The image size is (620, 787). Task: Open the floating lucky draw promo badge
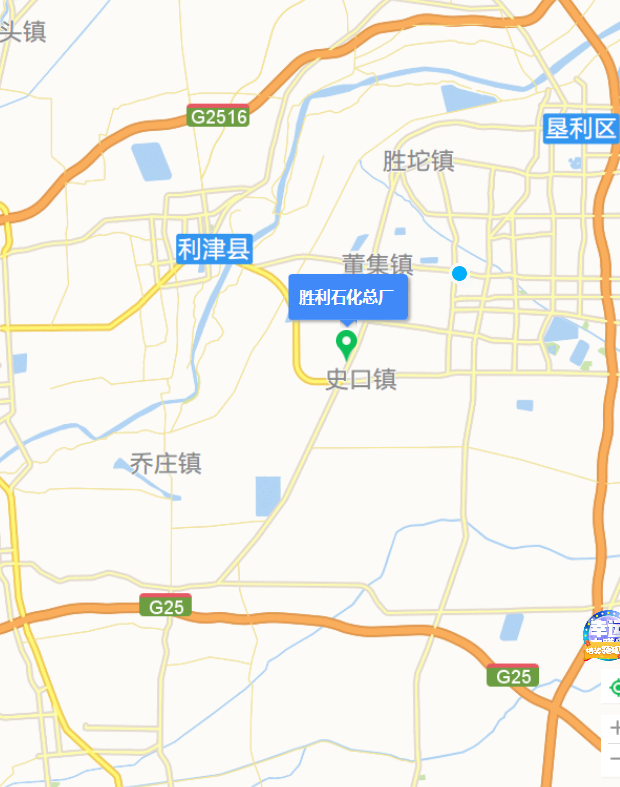[602, 636]
